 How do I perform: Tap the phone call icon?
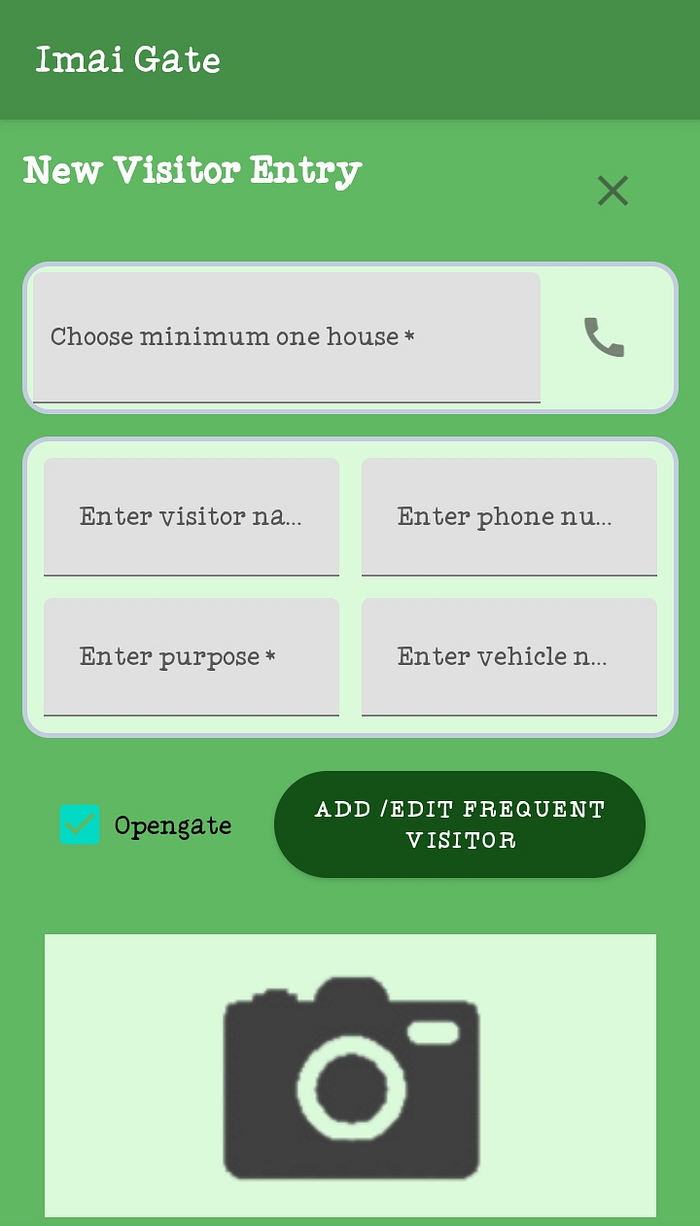click(x=604, y=338)
